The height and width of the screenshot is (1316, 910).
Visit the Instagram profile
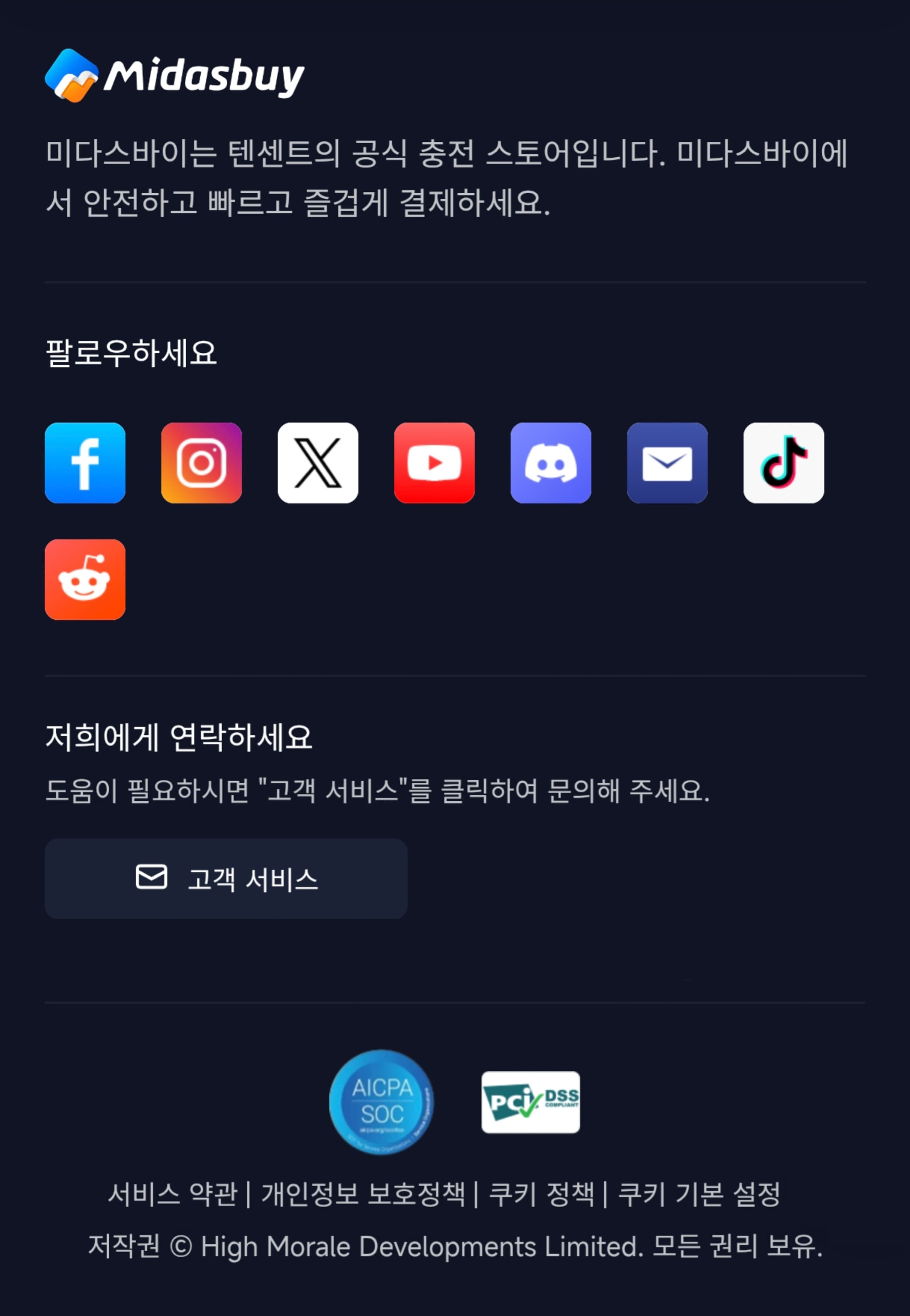(x=201, y=462)
